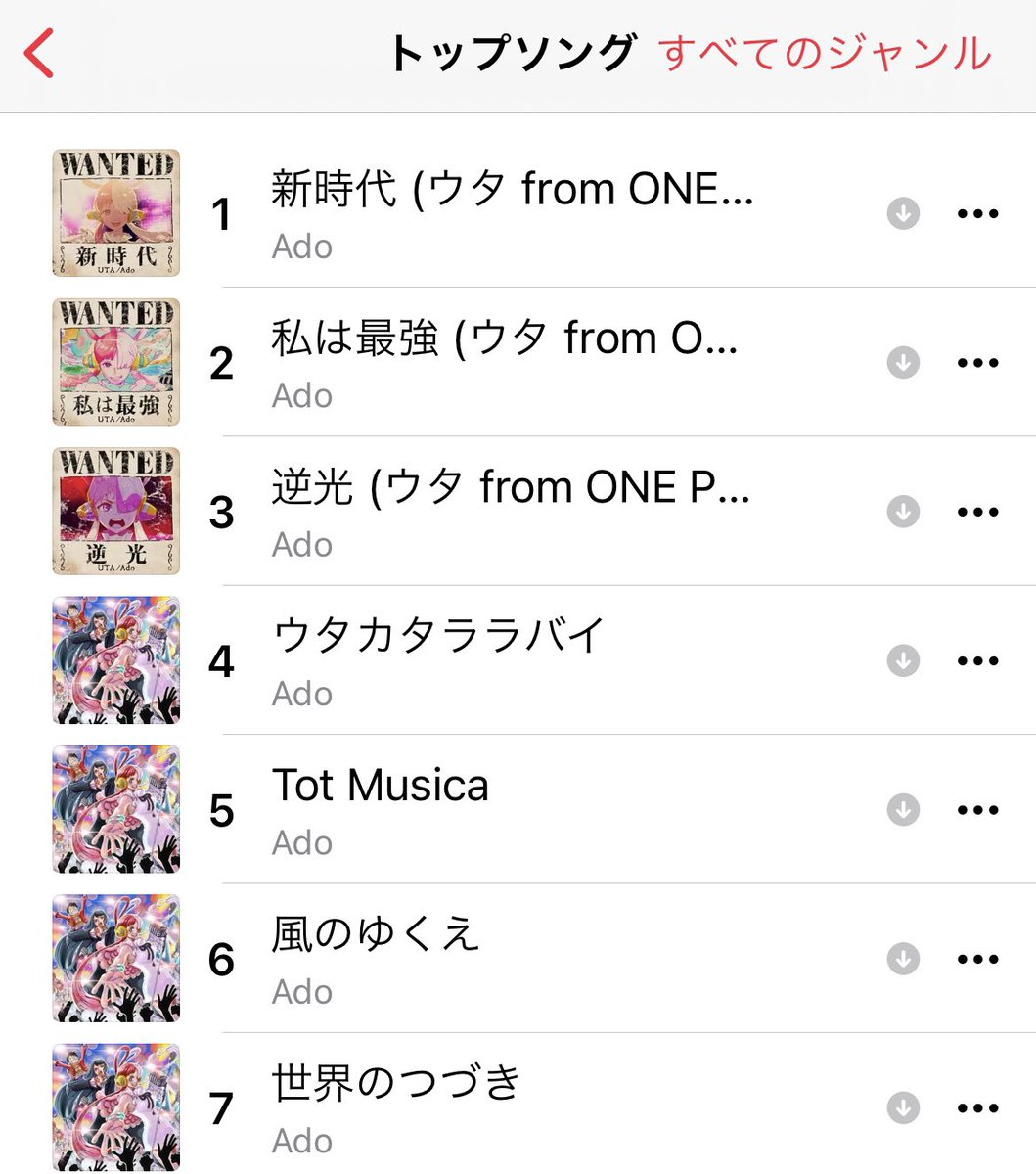Download the song 新時代
Screen dimensions: 1036x1174
pyautogui.click(x=903, y=213)
